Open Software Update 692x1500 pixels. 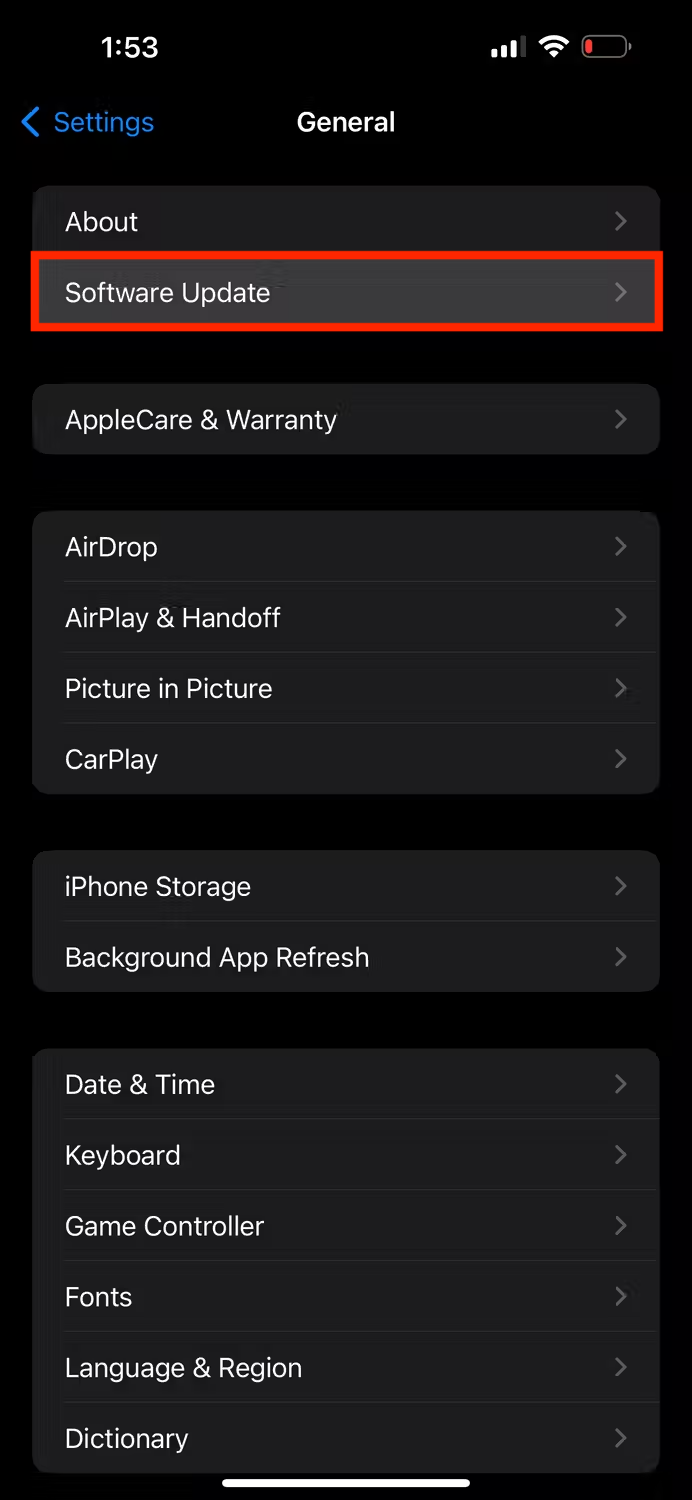[345, 292]
